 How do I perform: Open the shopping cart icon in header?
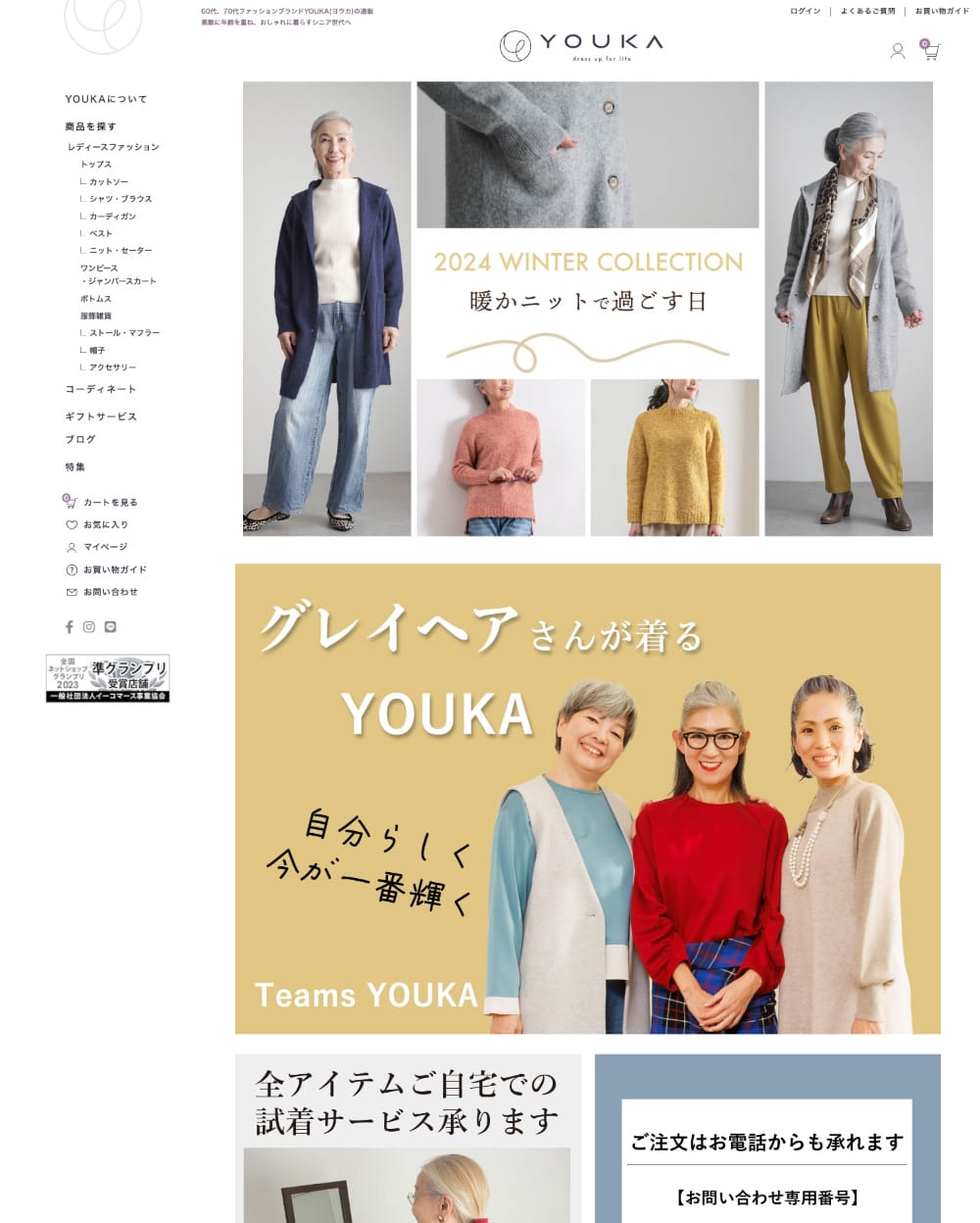click(930, 51)
